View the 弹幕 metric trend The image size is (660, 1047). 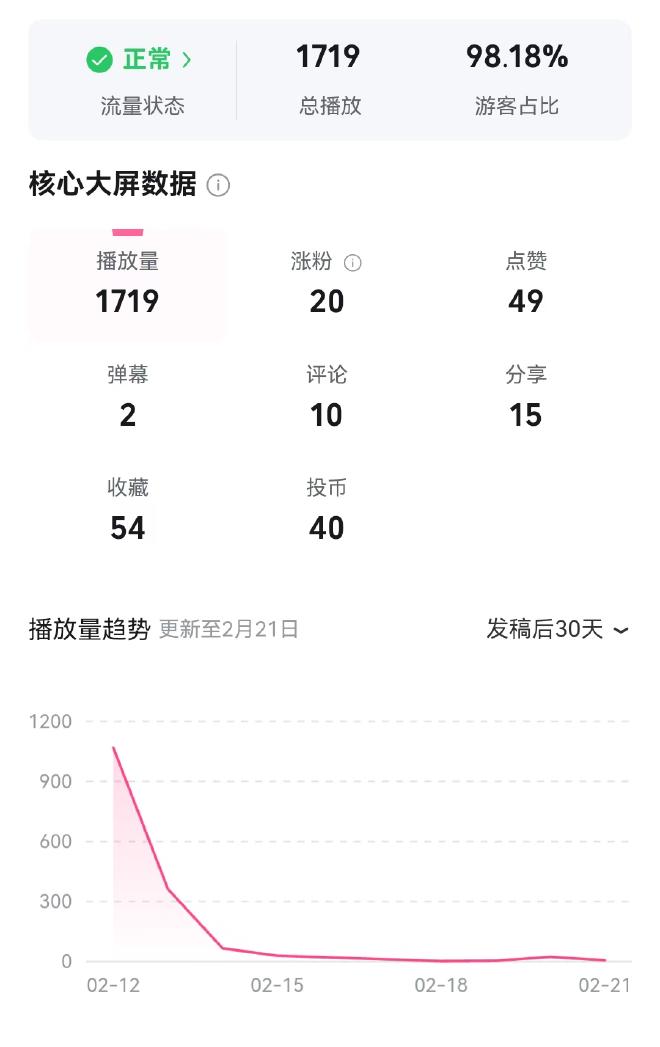pyautogui.click(x=128, y=397)
